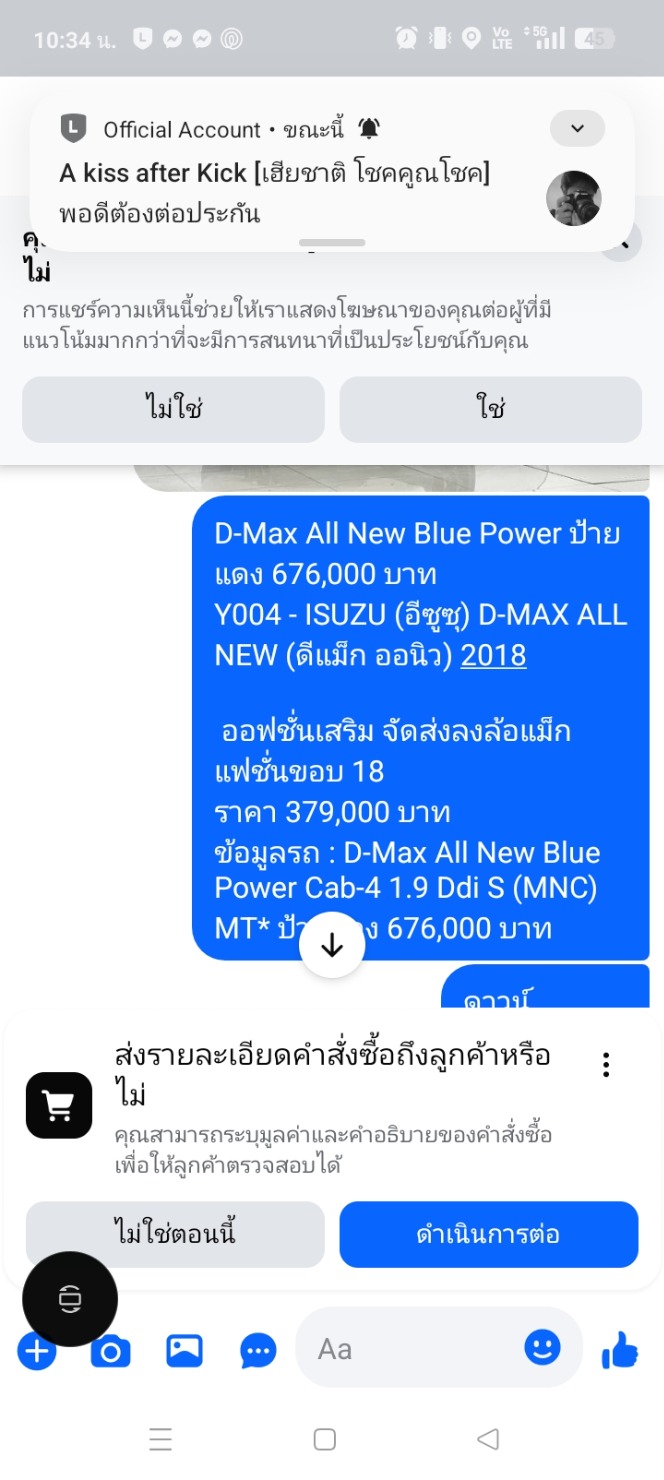Open the emoji picker smiley
Image resolution: width=664 pixels, height=1480 pixels.
(x=542, y=1348)
